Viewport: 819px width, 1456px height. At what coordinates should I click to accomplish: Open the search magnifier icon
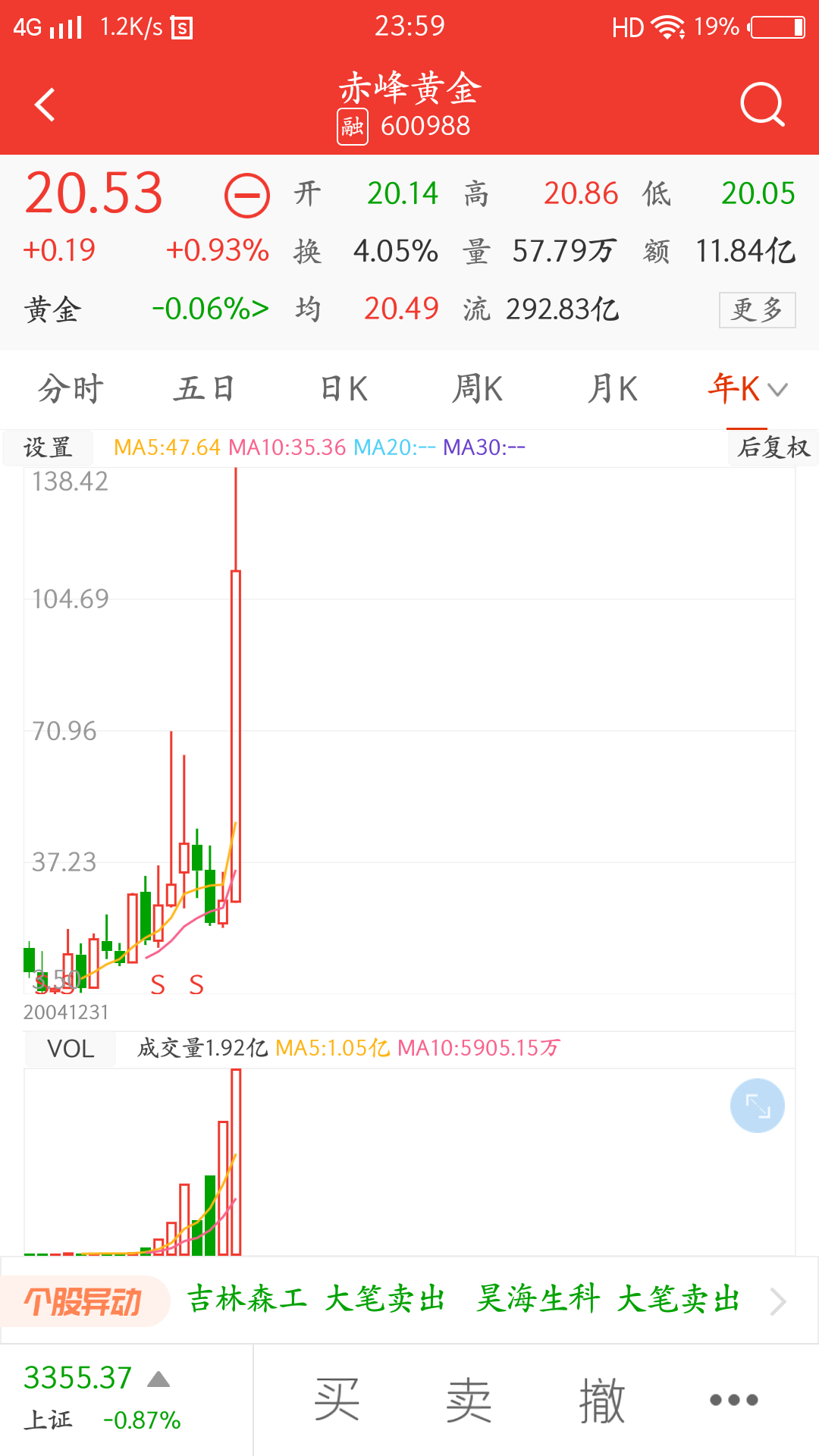[761, 104]
